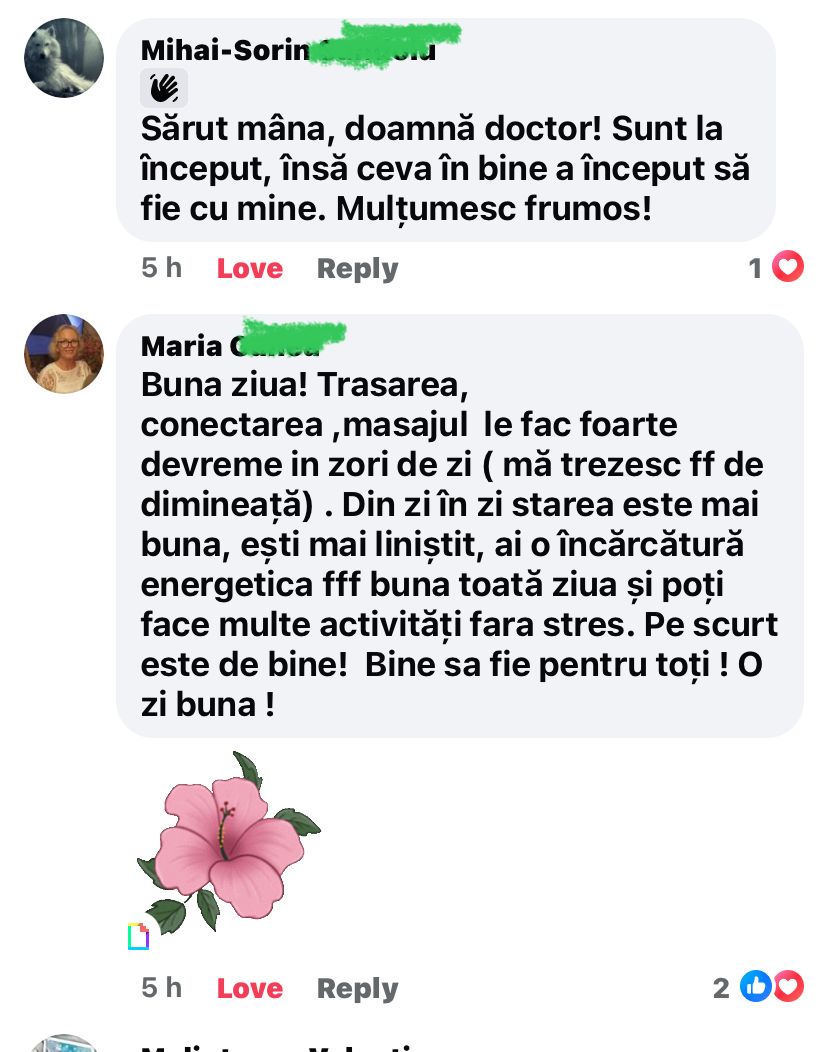Open Mihai-Sorin's profile picture
The height and width of the screenshot is (1052, 828).
pyautogui.click(x=63, y=58)
